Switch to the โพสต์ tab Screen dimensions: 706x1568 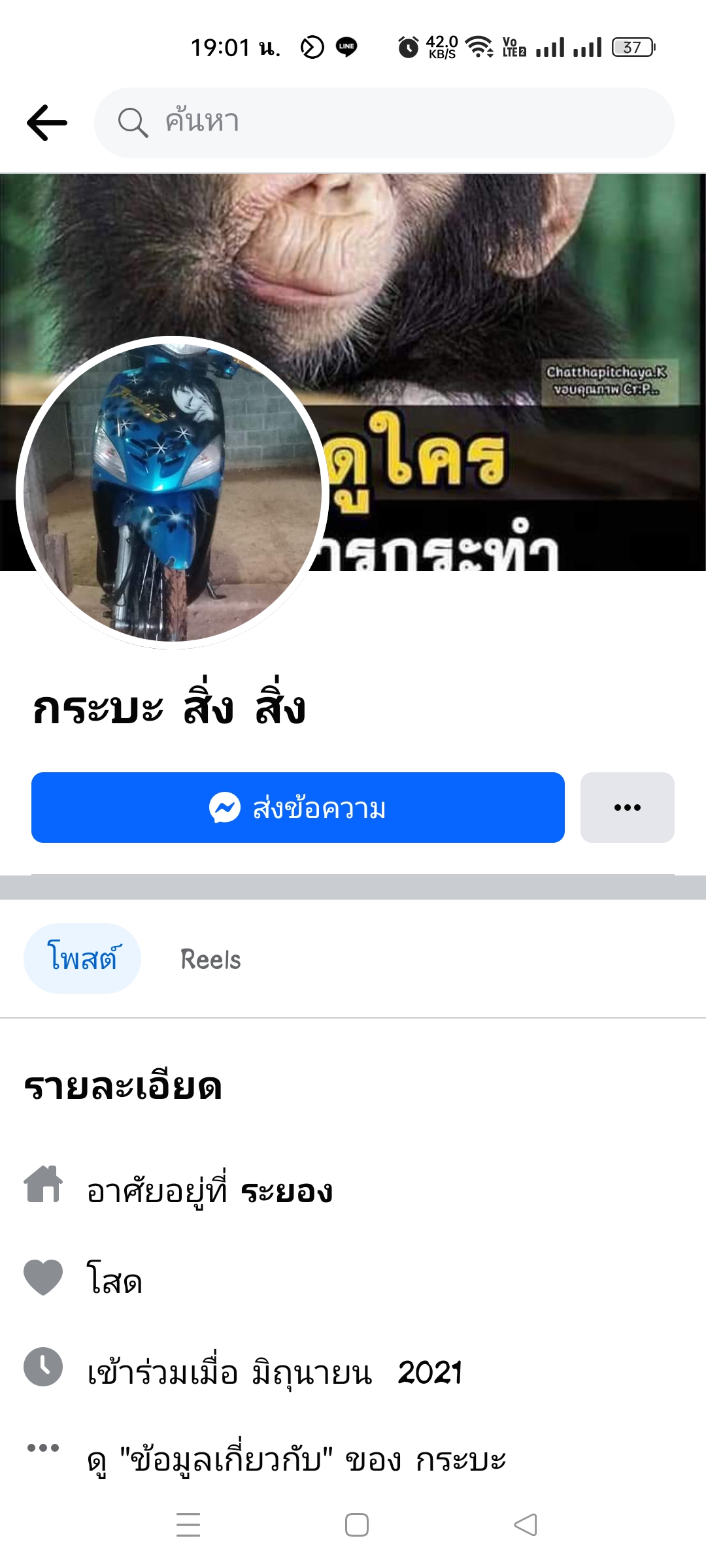pyautogui.click(x=82, y=958)
